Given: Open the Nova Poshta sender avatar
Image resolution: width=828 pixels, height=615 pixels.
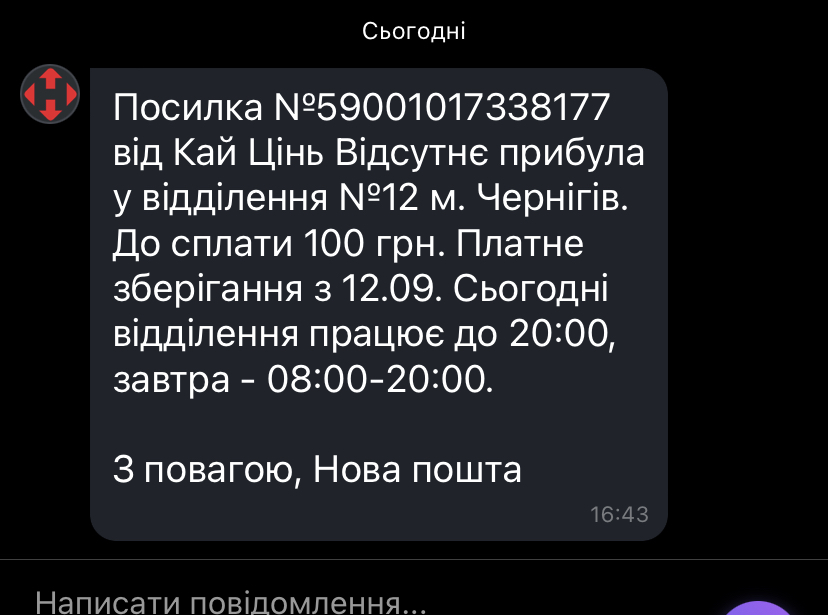Looking at the screenshot, I should coord(49,94).
